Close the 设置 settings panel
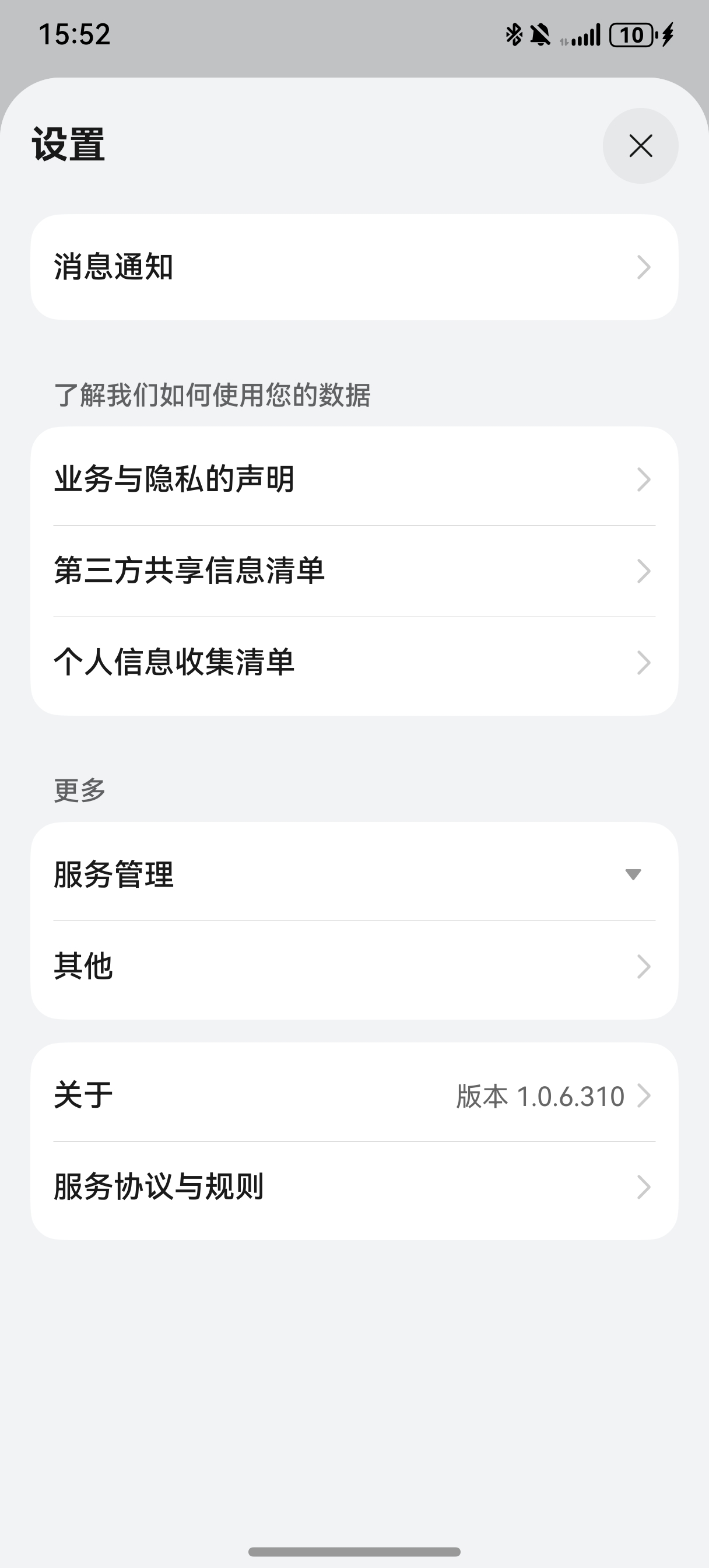The height and width of the screenshot is (1568, 709). point(640,146)
